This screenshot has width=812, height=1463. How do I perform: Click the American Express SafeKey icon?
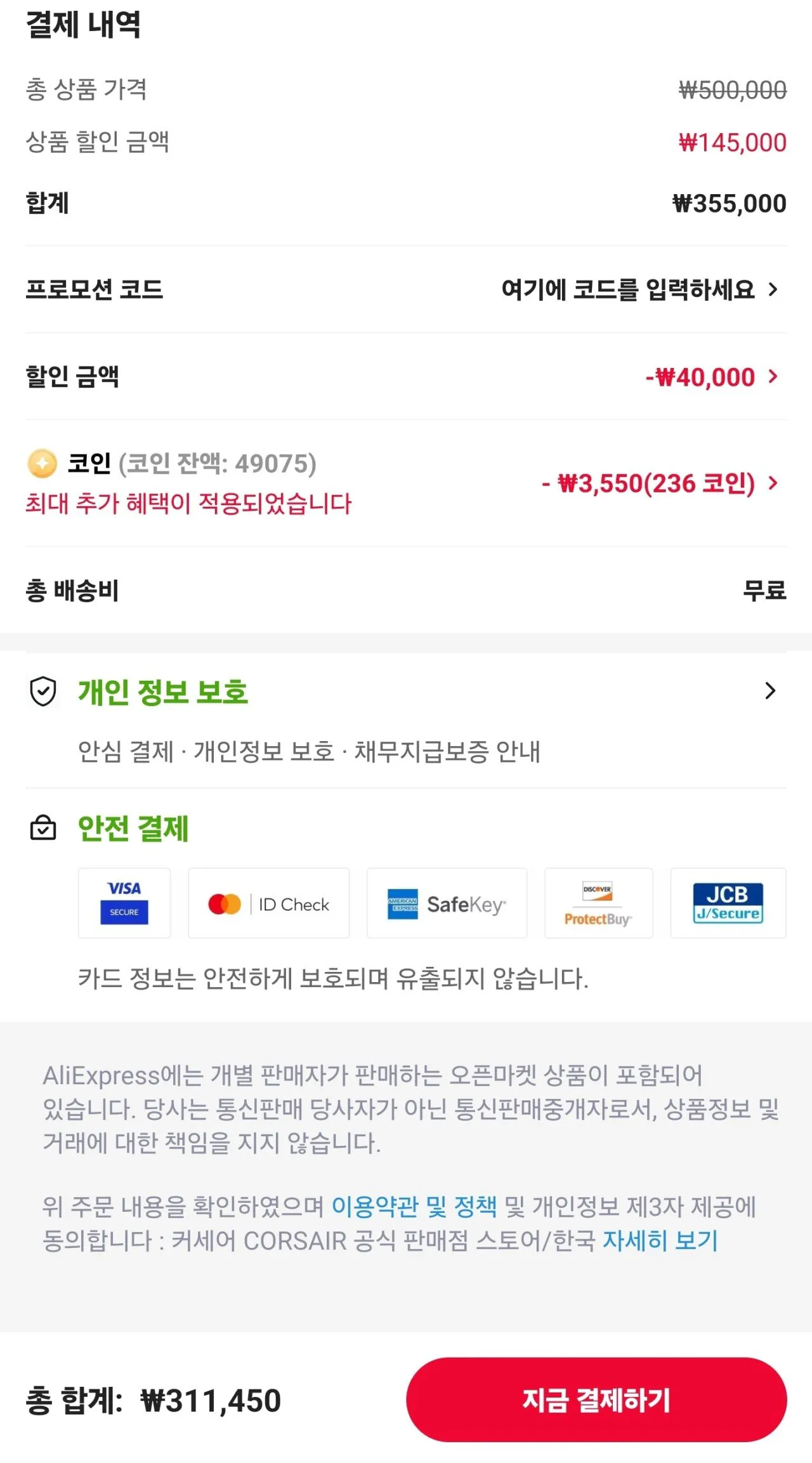coord(445,903)
